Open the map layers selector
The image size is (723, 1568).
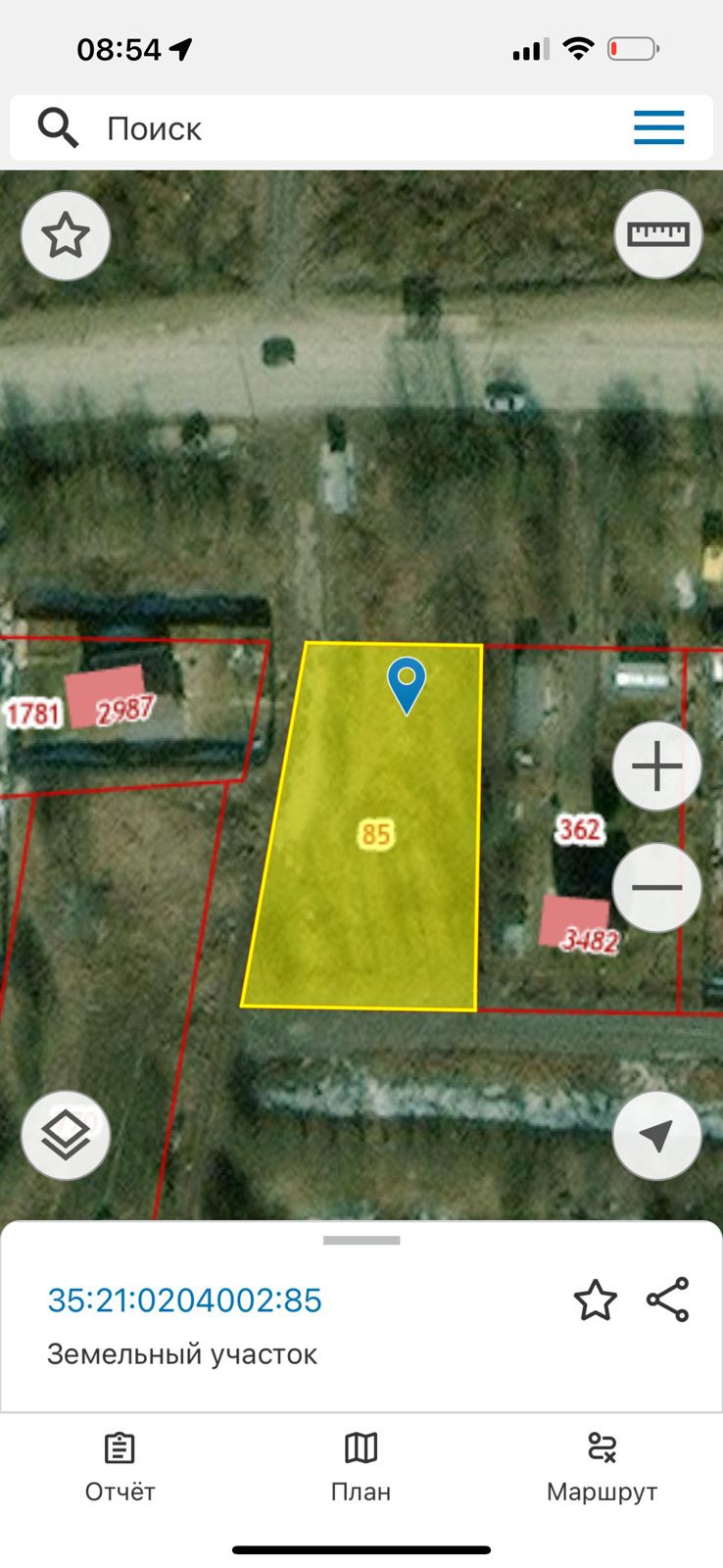[66, 1135]
